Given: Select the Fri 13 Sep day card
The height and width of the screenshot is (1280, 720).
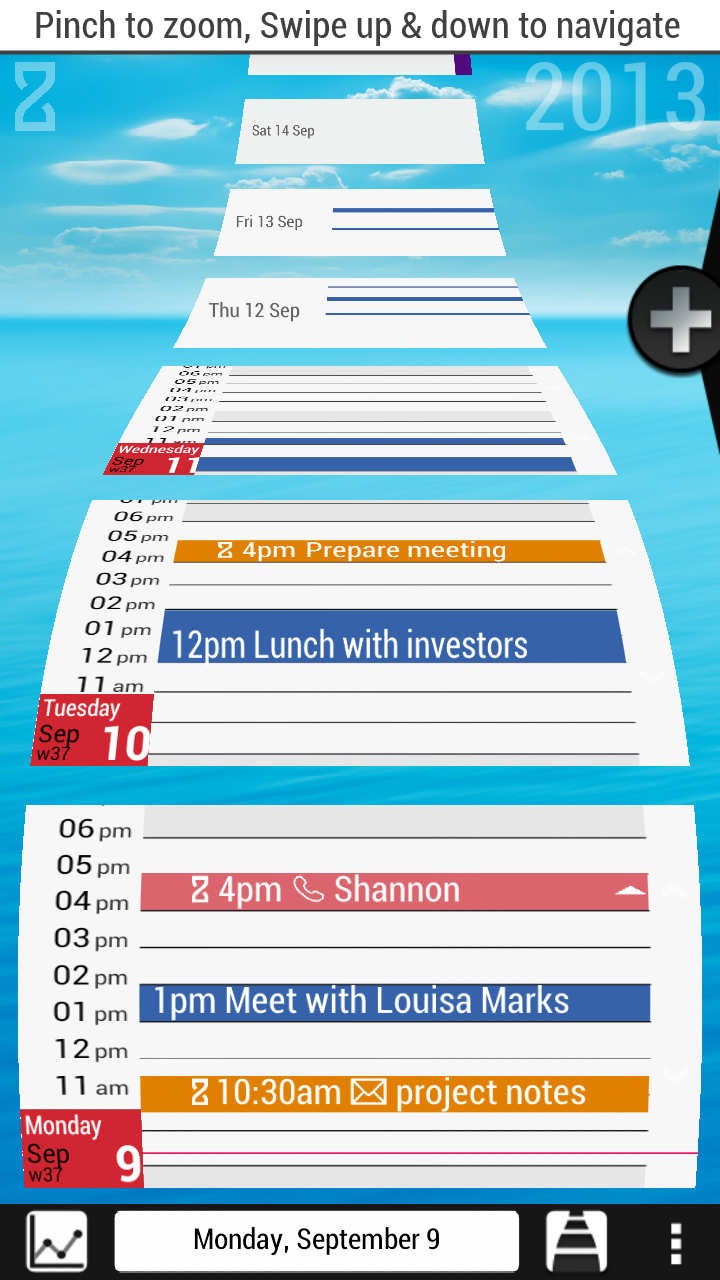Looking at the screenshot, I should pyautogui.click(x=360, y=222).
